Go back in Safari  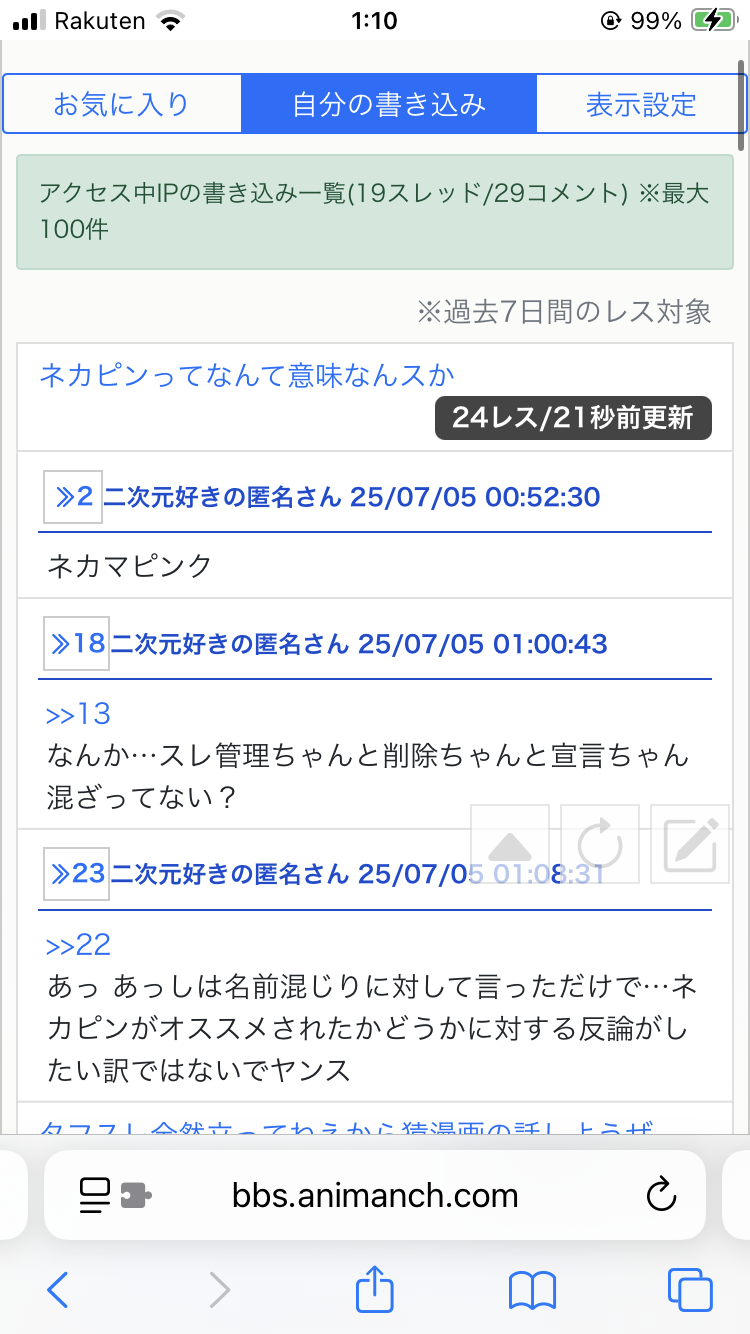(58, 1290)
